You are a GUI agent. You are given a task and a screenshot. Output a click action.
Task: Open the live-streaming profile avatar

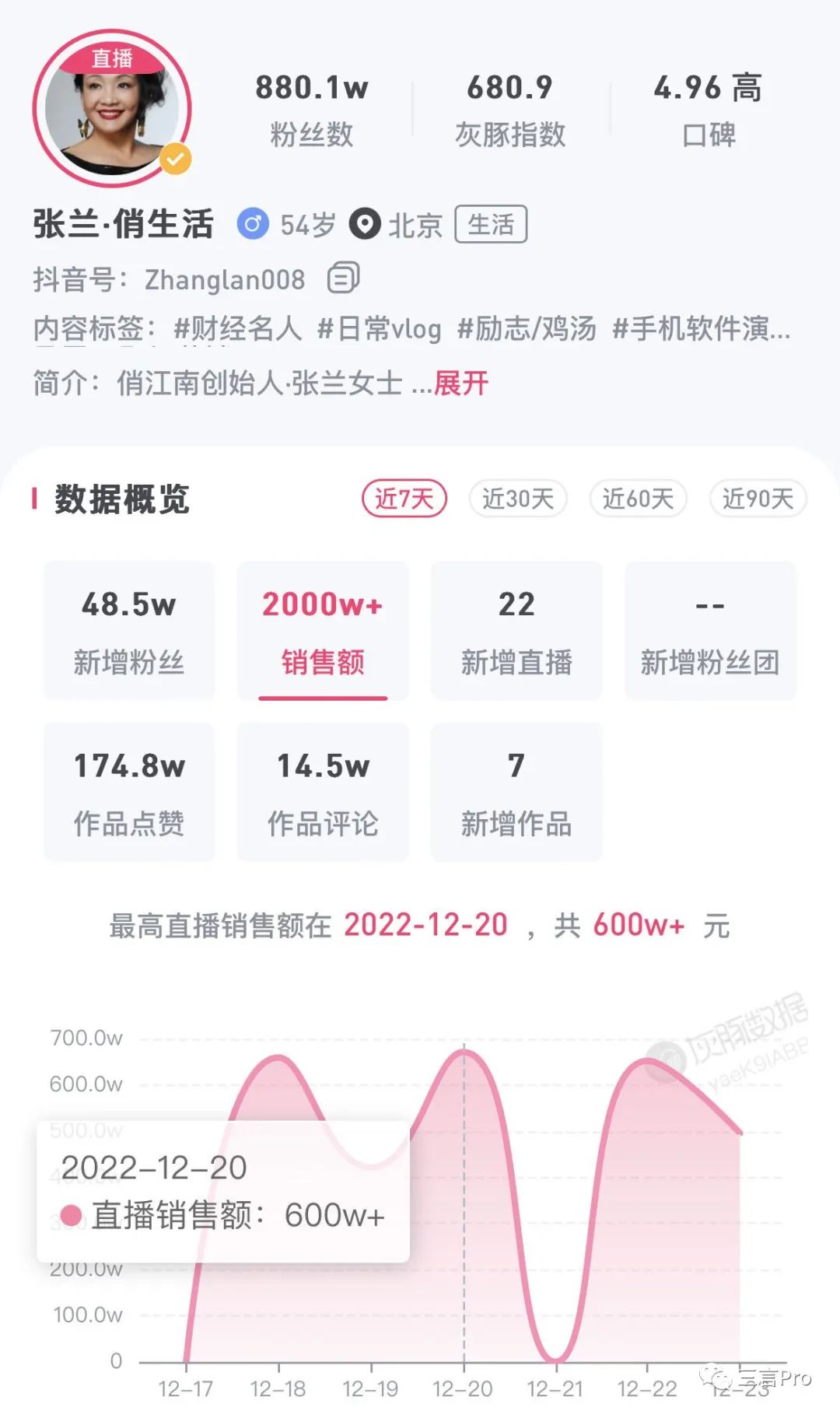click(x=112, y=108)
